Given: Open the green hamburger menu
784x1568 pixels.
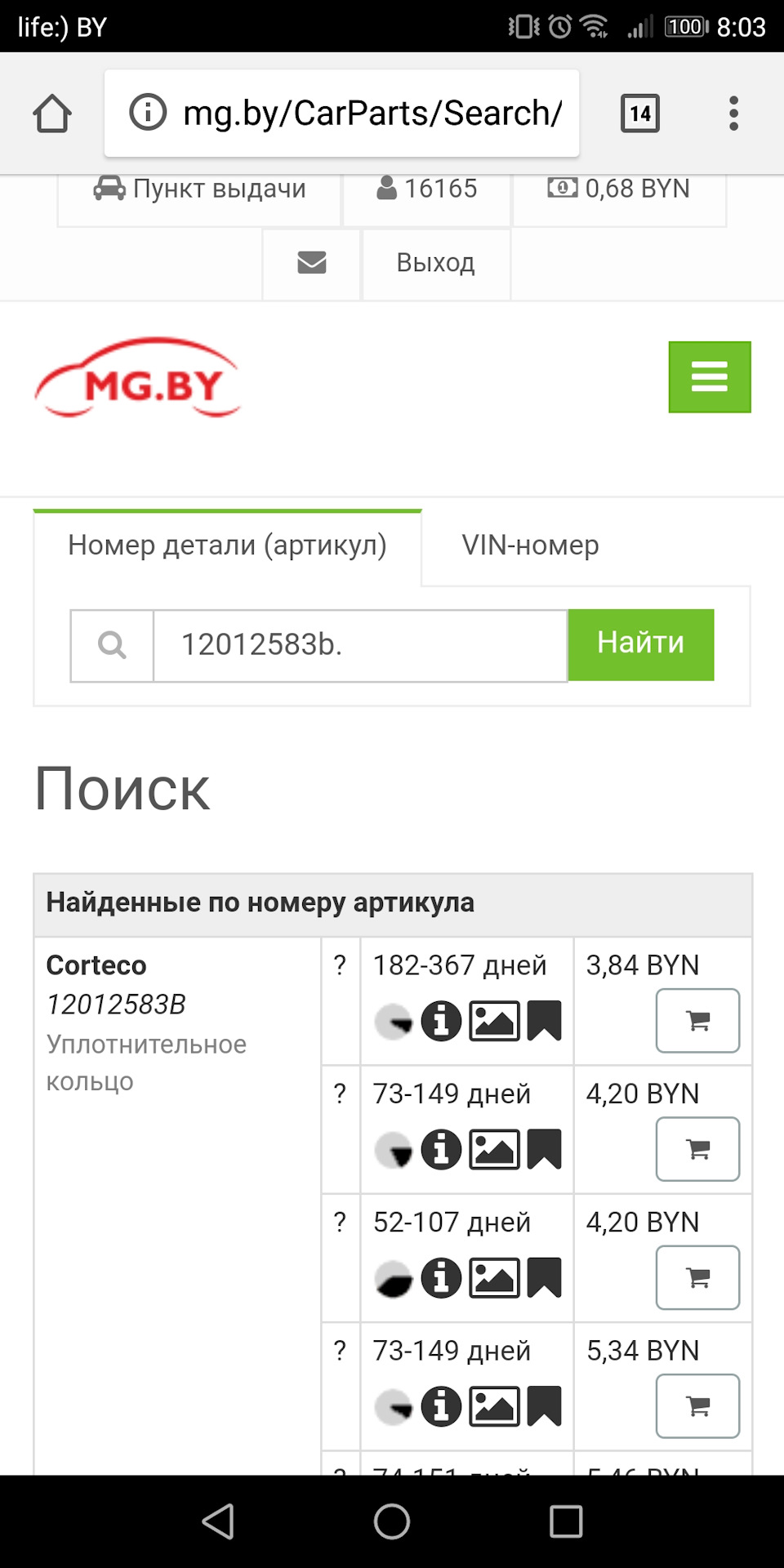Looking at the screenshot, I should [709, 377].
